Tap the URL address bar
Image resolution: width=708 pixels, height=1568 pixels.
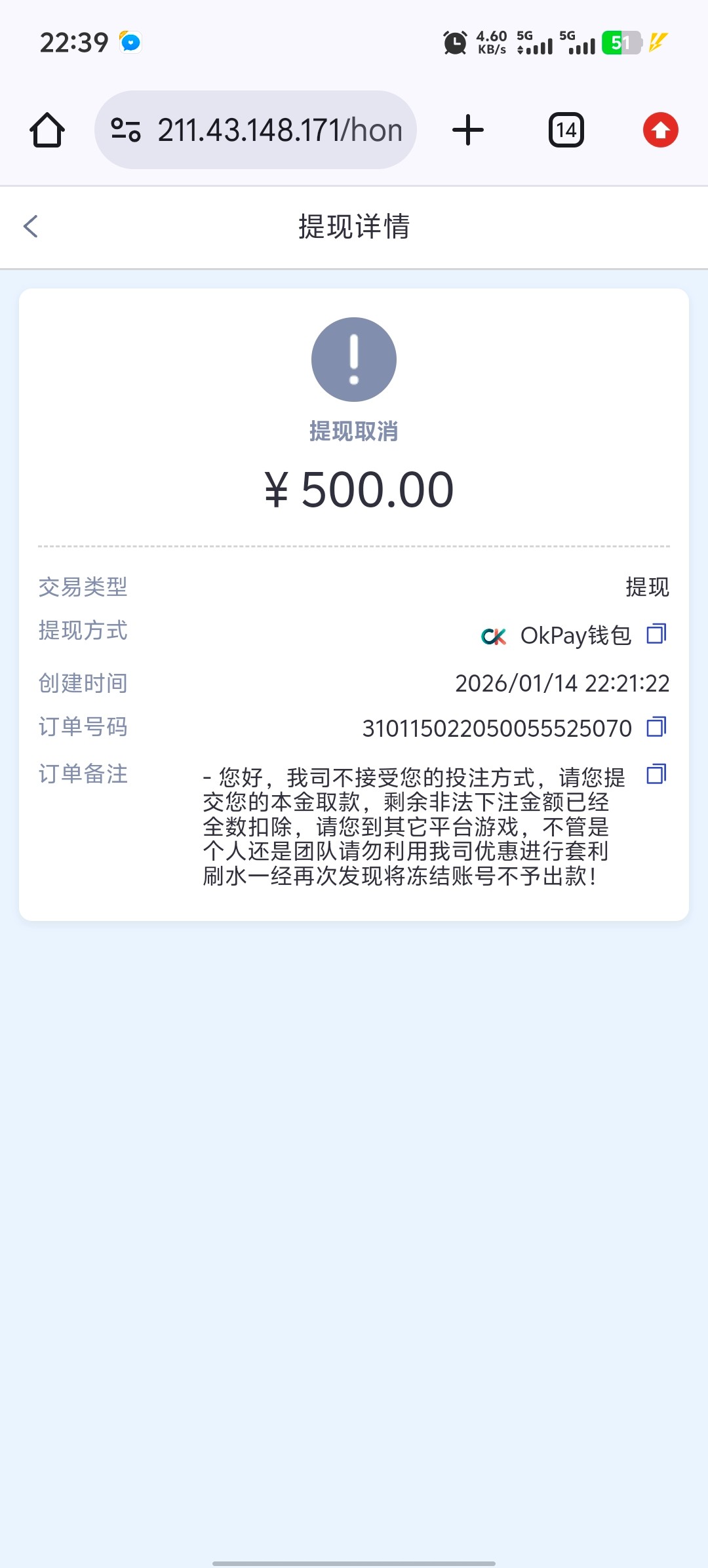[x=279, y=130]
